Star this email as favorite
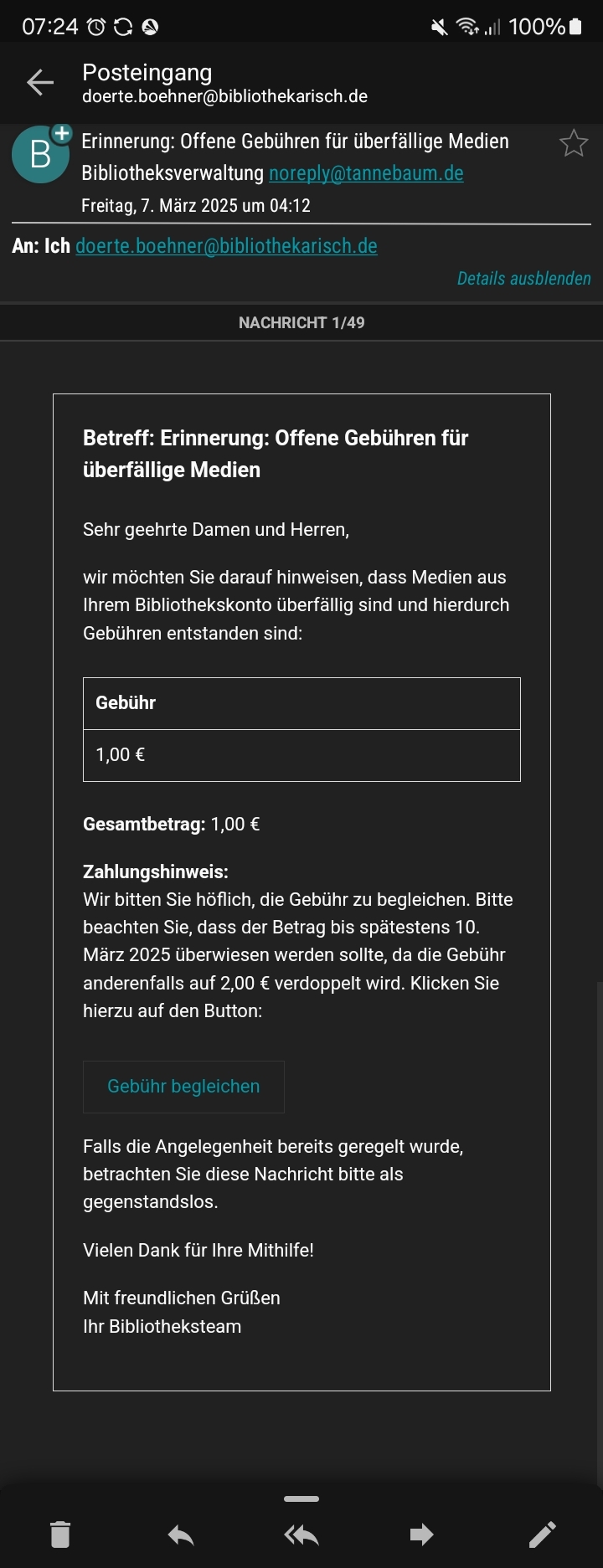 point(573,143)
